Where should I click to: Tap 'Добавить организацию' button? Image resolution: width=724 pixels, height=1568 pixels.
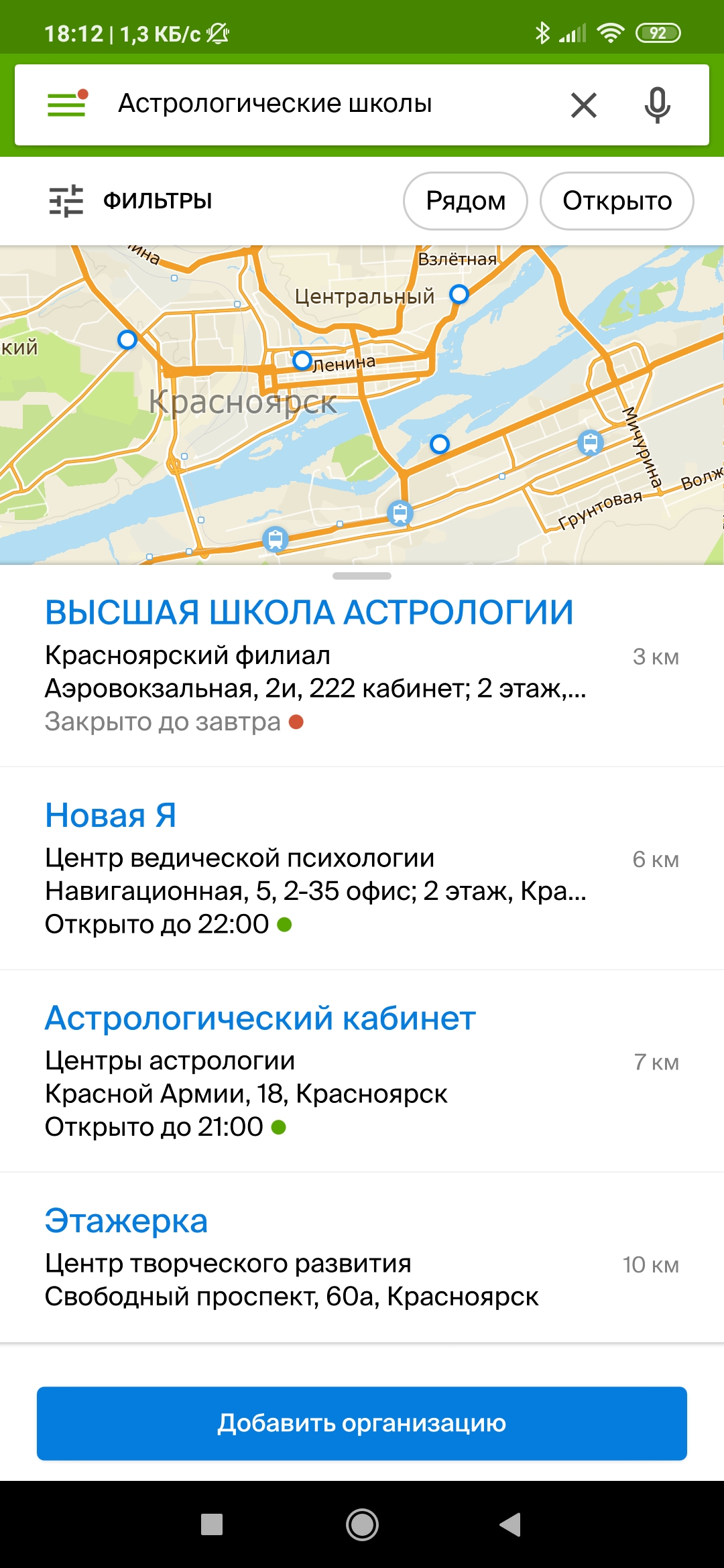(362, 1423)
